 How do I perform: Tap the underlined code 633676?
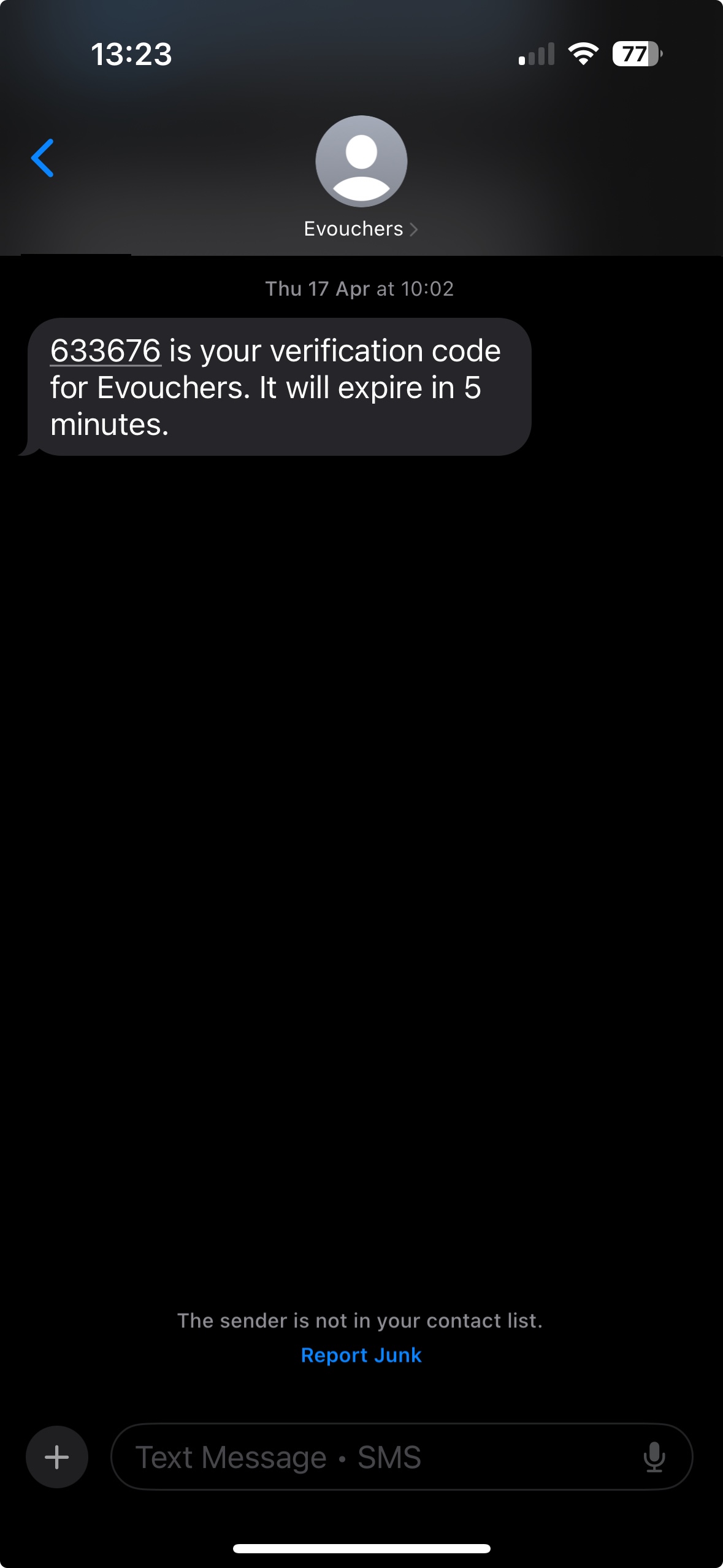click(x=105, y=351)
